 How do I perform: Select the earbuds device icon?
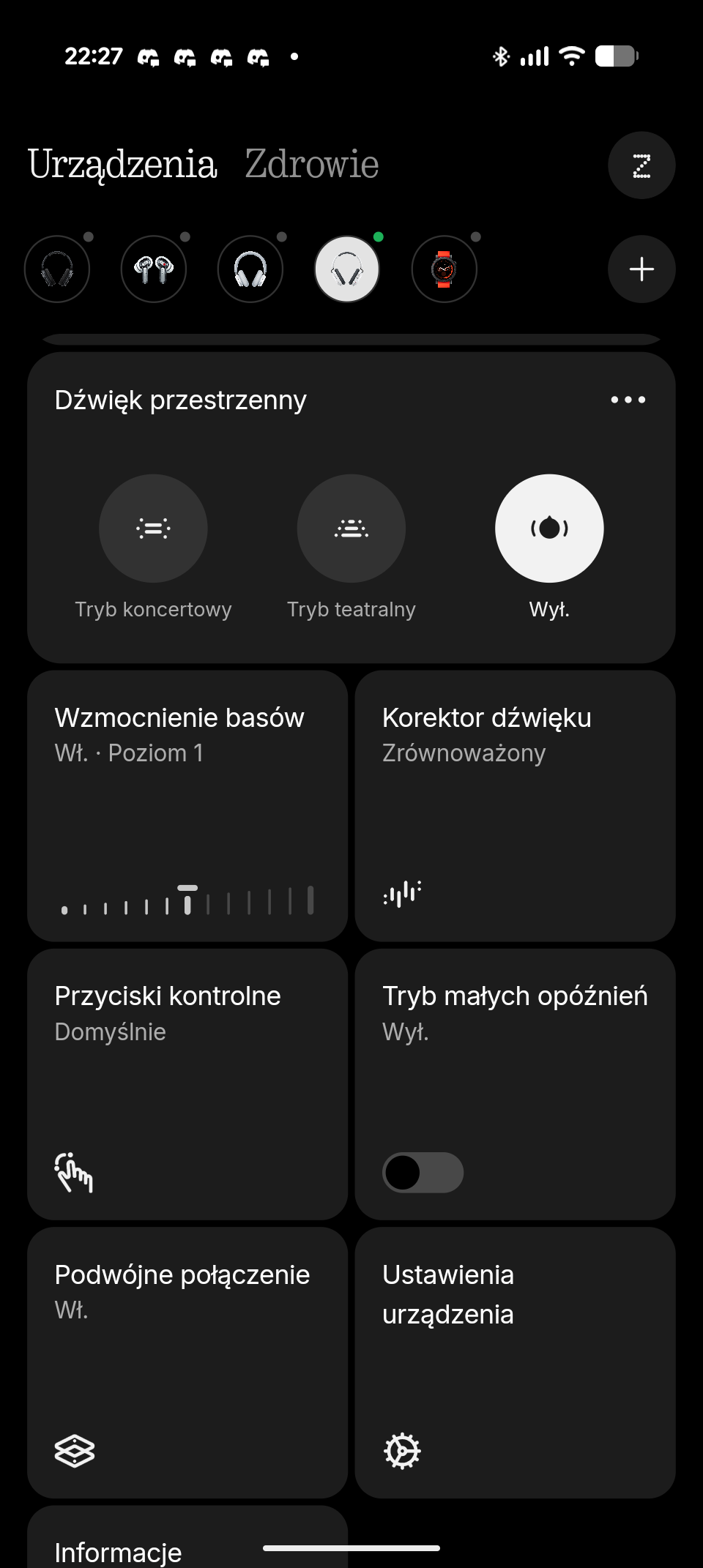click(x=154, y=269)
